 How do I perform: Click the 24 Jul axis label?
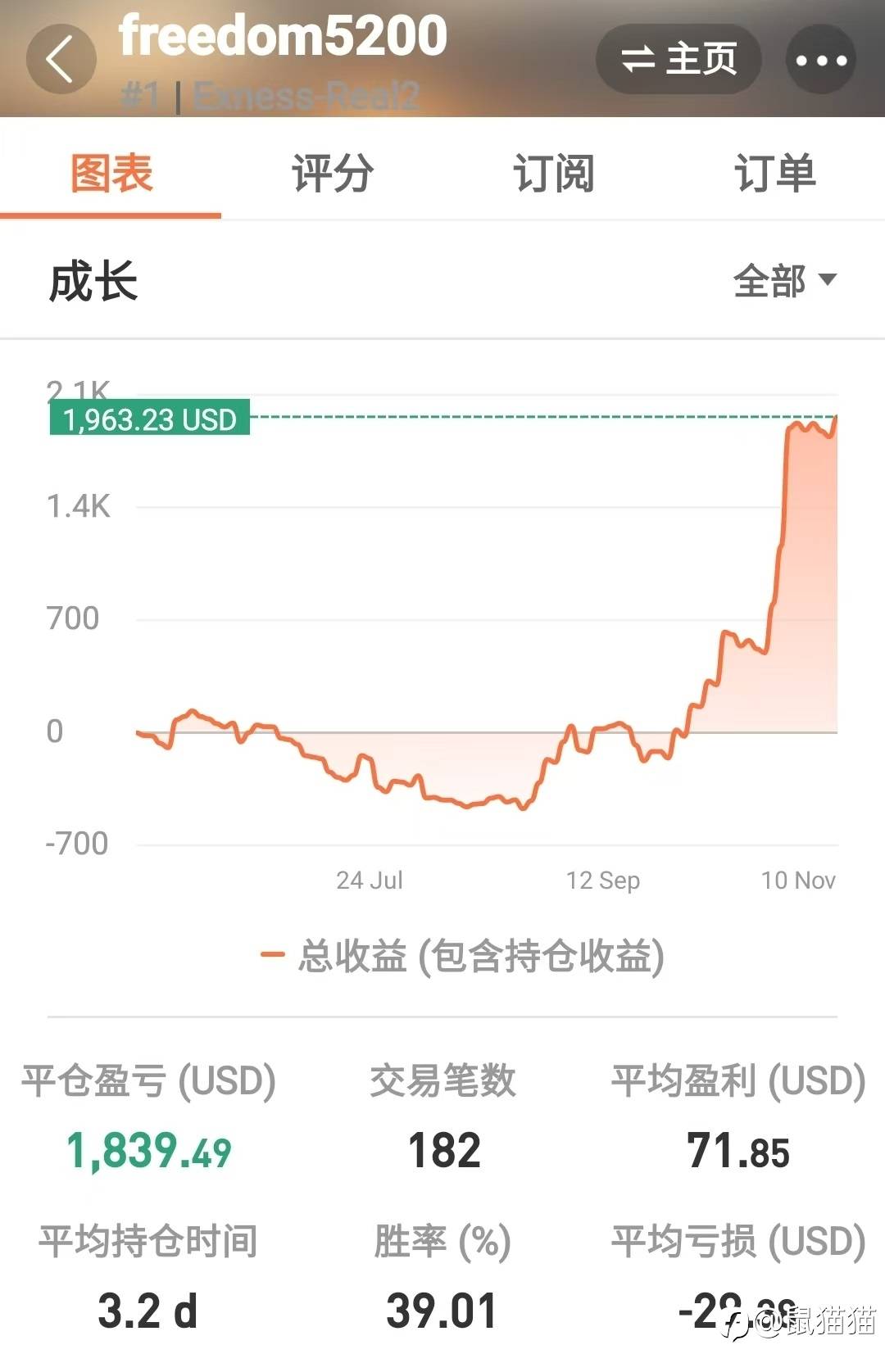click(x=370, y=881)
